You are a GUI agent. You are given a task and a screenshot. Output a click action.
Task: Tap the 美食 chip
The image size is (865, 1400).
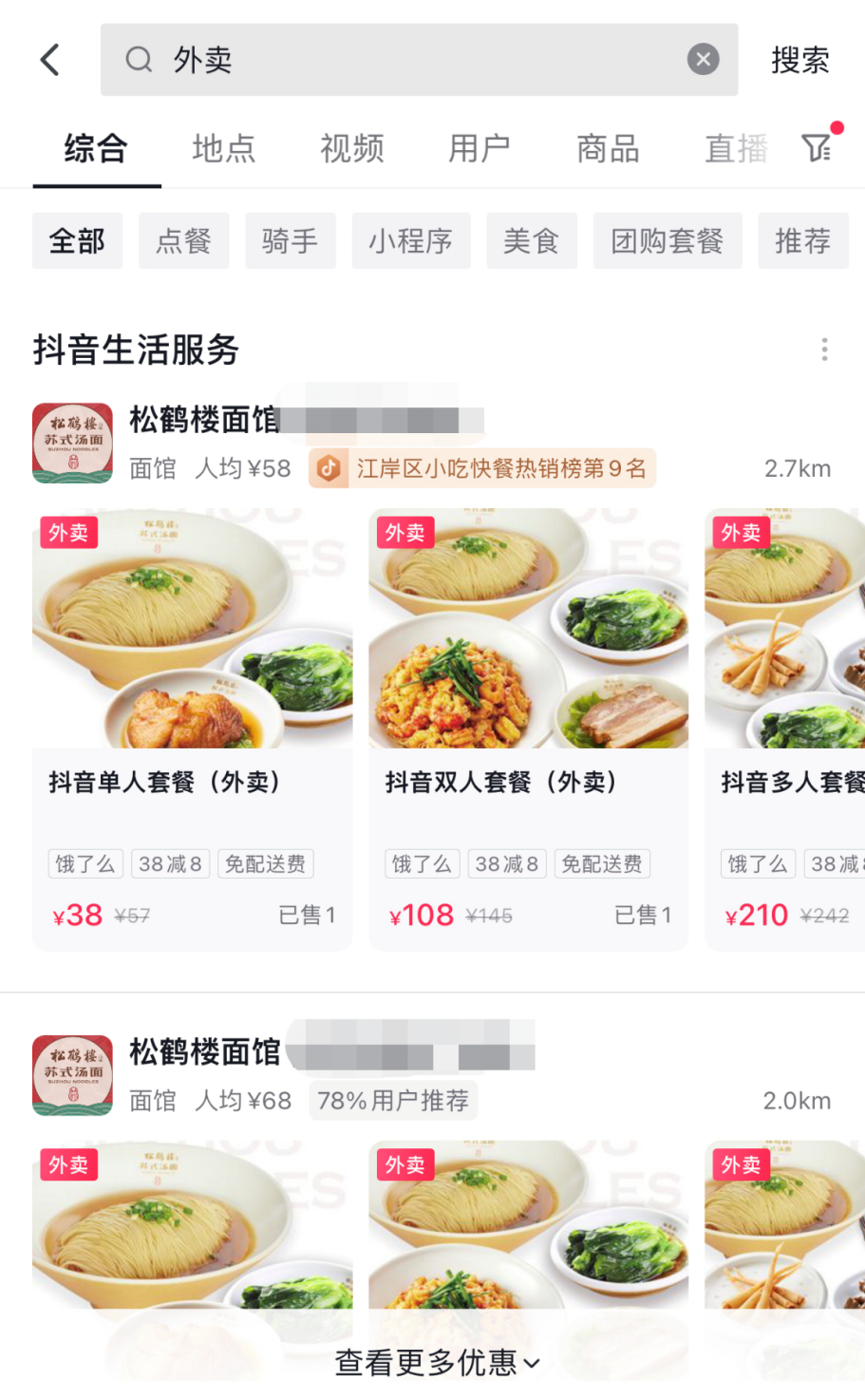point(532,241)
